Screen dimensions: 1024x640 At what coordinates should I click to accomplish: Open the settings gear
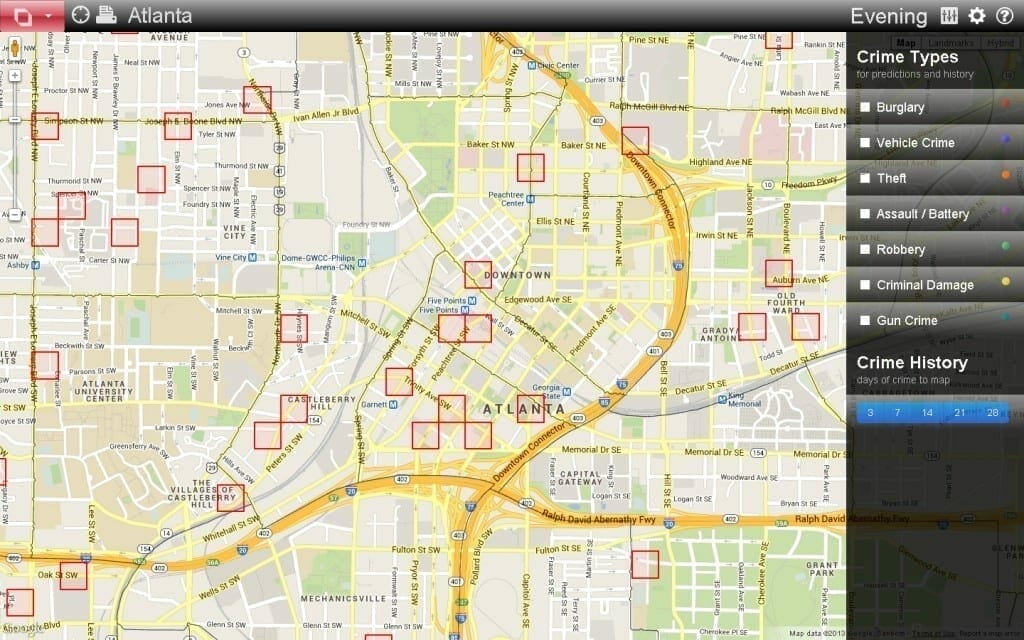point(977,16)
